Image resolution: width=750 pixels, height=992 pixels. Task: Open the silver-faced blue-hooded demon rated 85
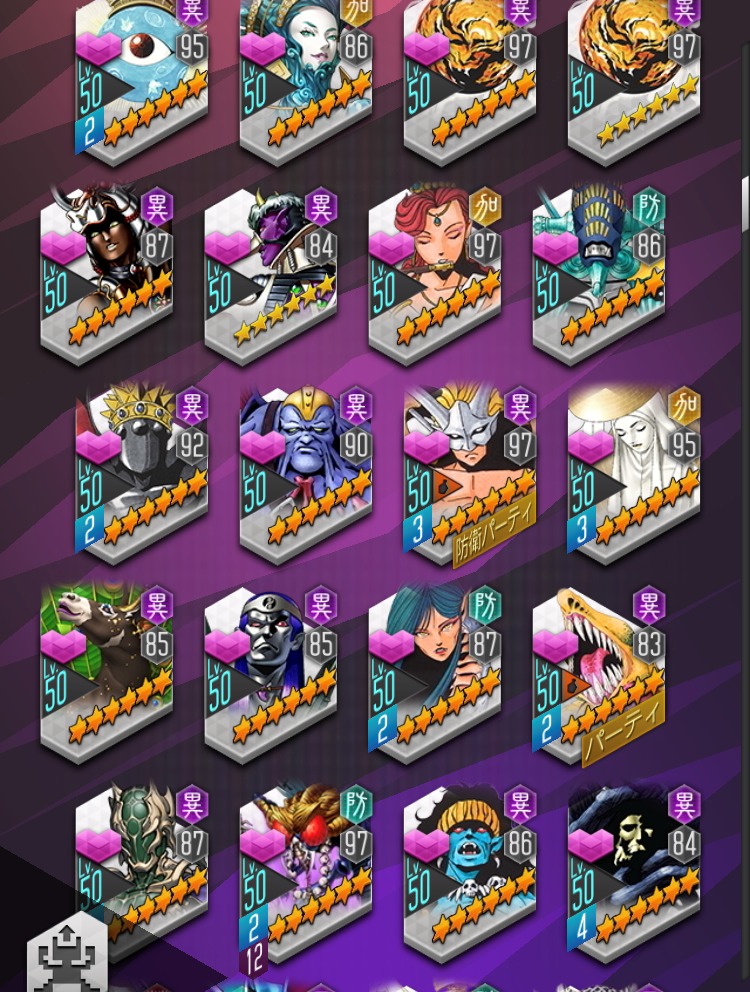point(270,672)
